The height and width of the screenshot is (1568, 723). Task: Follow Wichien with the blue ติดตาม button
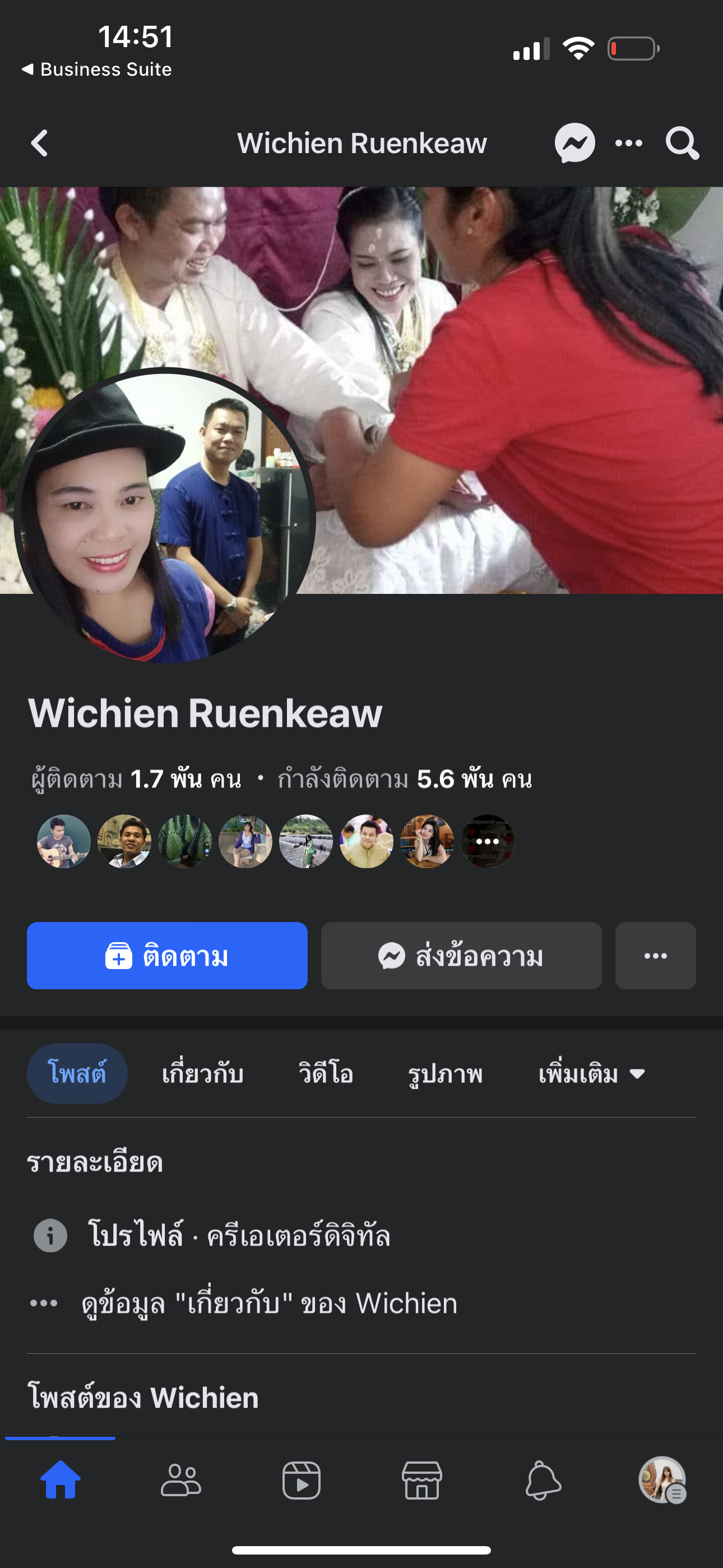pos(167,956)
